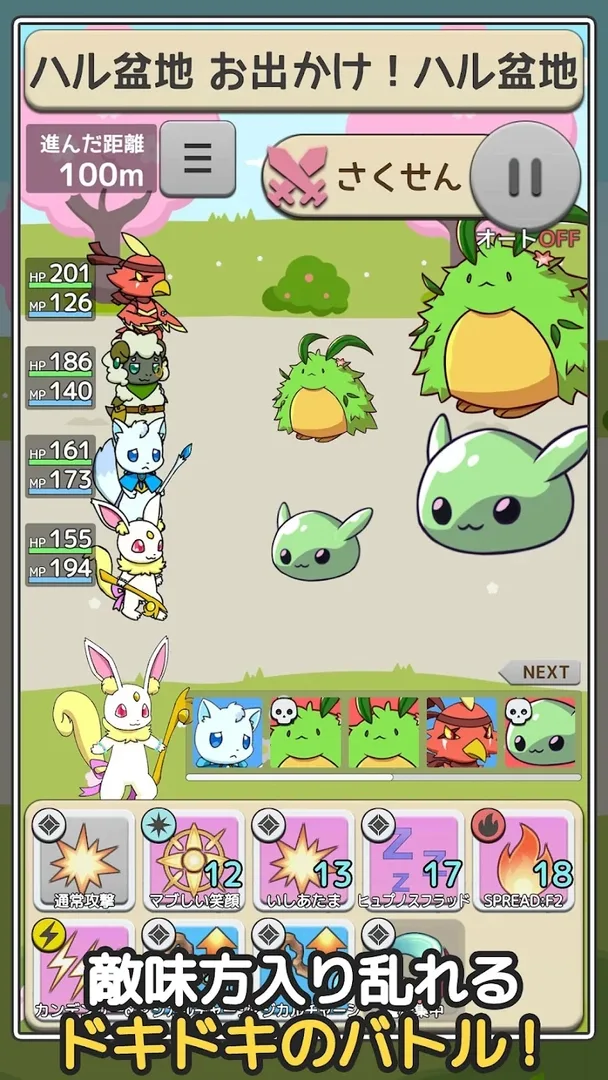This screenshot has height=1080, width=608.
Task: Open the hamburger menu button
Action: [198, 159]
